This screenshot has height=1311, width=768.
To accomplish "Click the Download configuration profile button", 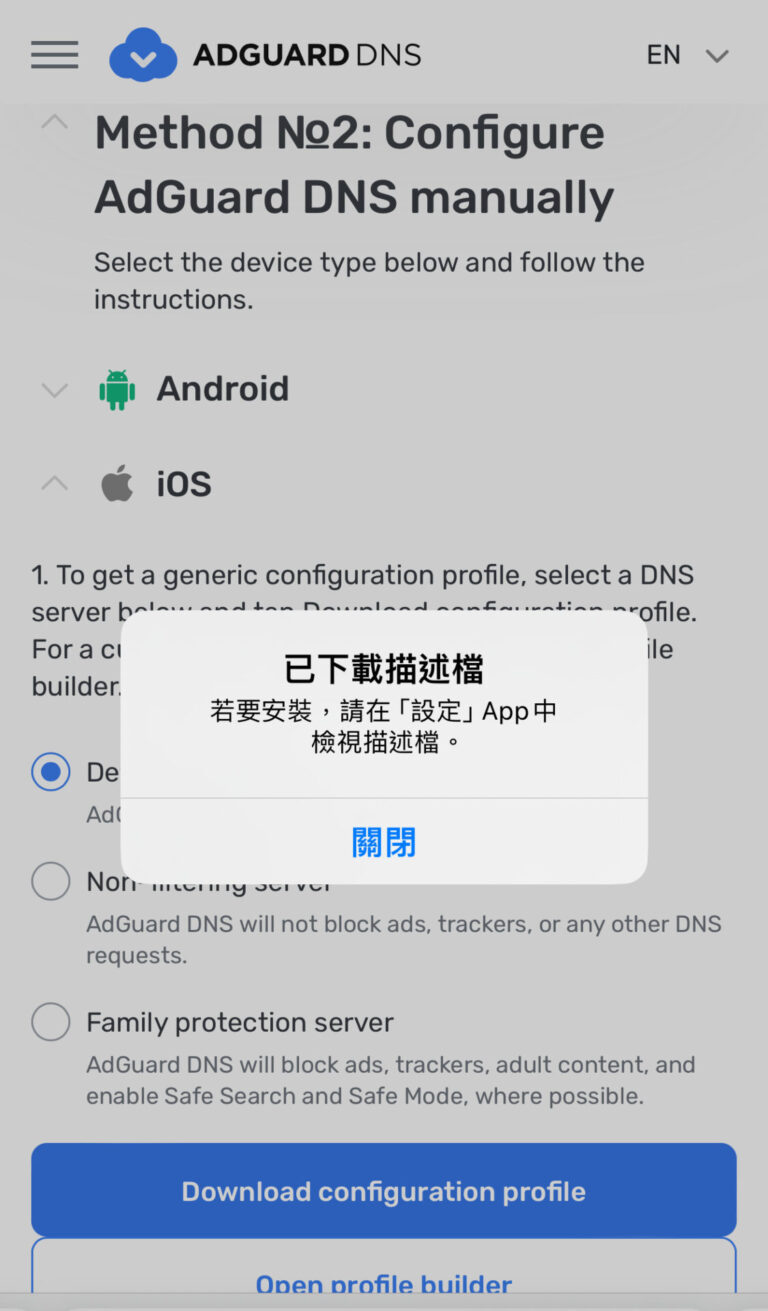I will pyautogui.click(x=384, y=1190).
